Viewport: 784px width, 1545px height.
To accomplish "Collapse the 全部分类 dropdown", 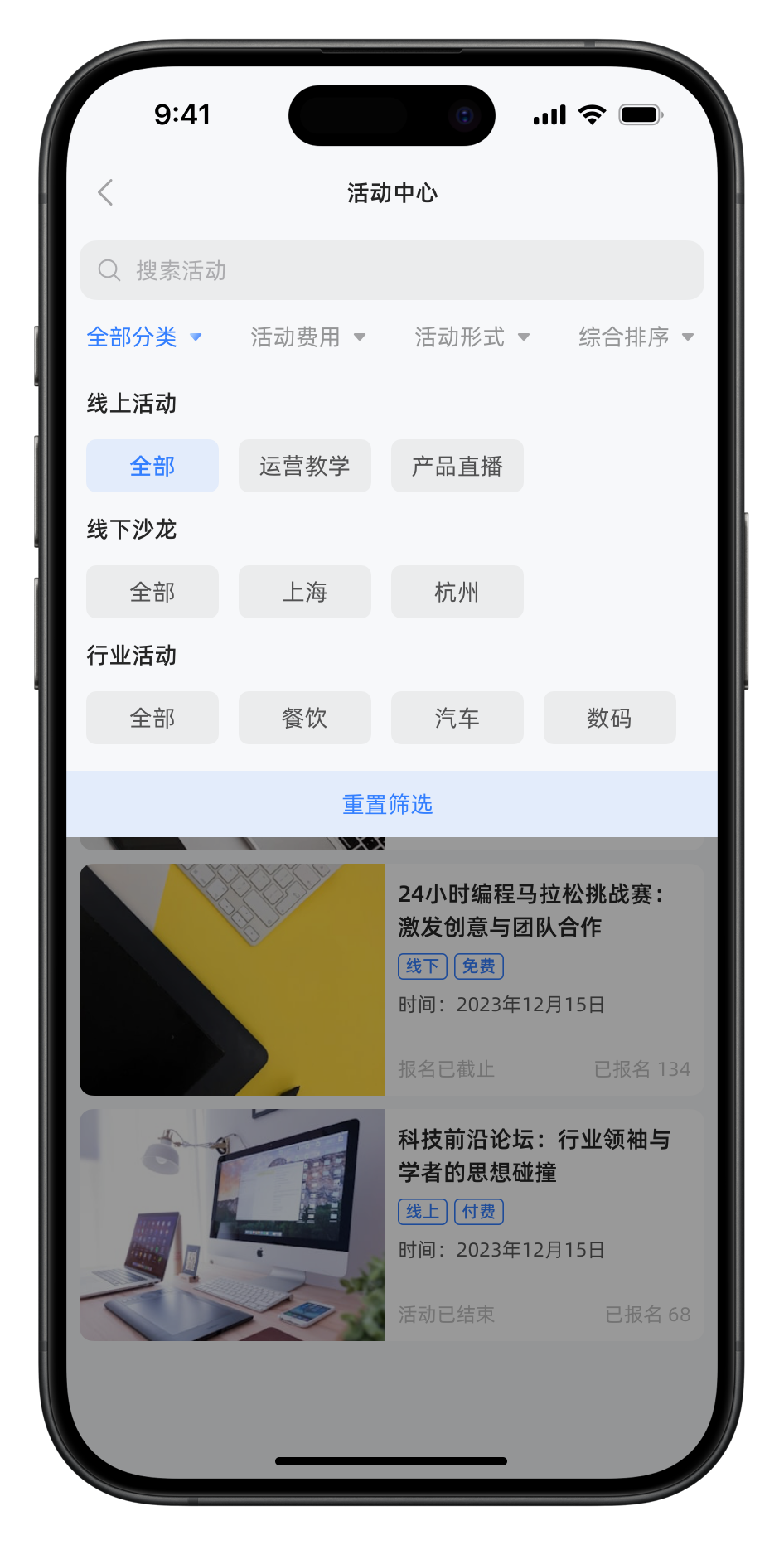I will coord(144,337).
